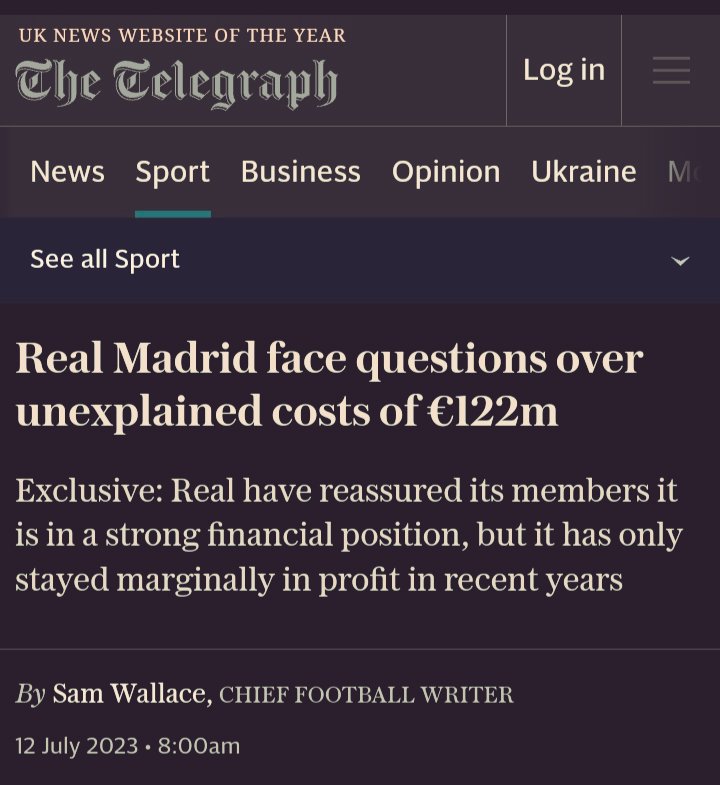Open author Sam Wallace's profile
This screenshot has height=785, width=720.
pyautogui.click(x=129, y=694)
